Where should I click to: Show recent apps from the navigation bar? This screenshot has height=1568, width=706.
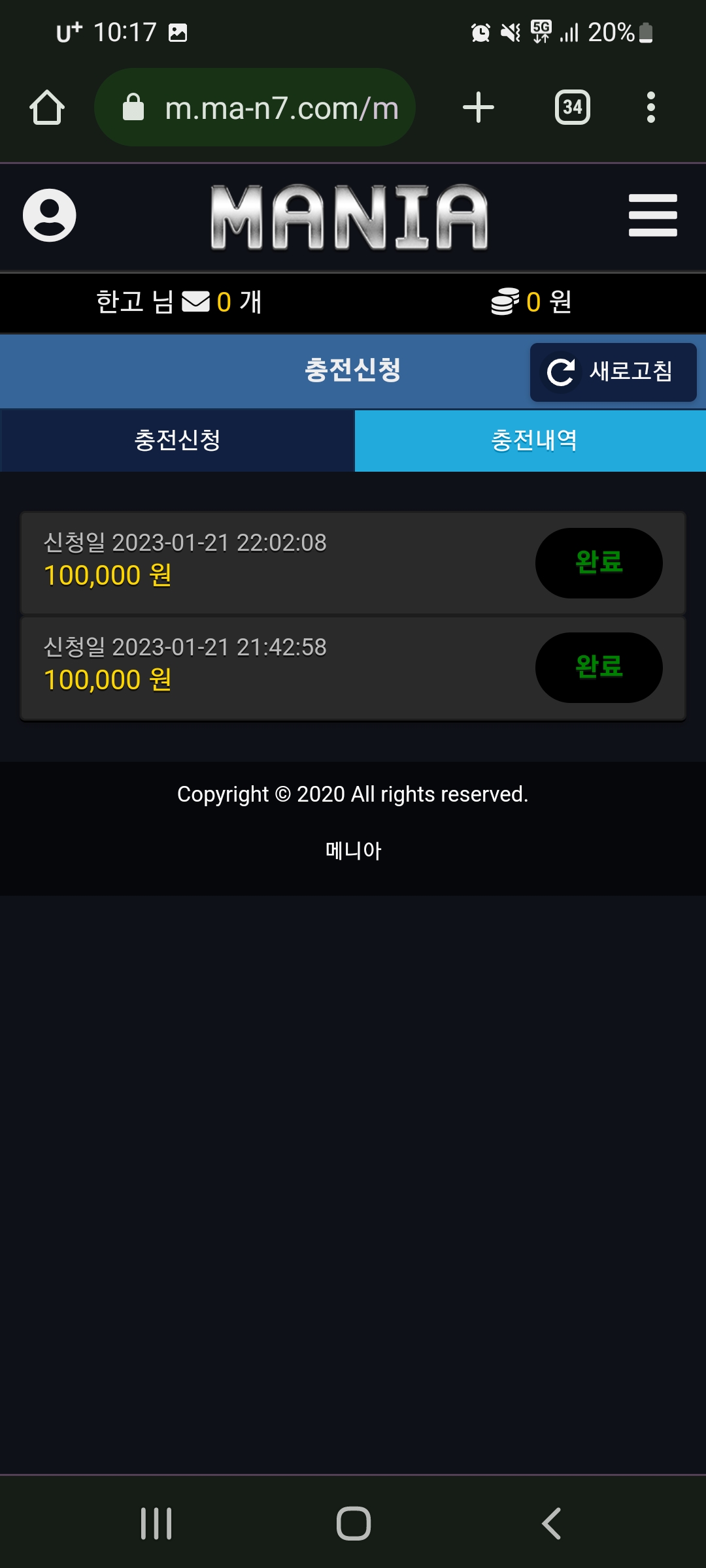(156, 1524)
